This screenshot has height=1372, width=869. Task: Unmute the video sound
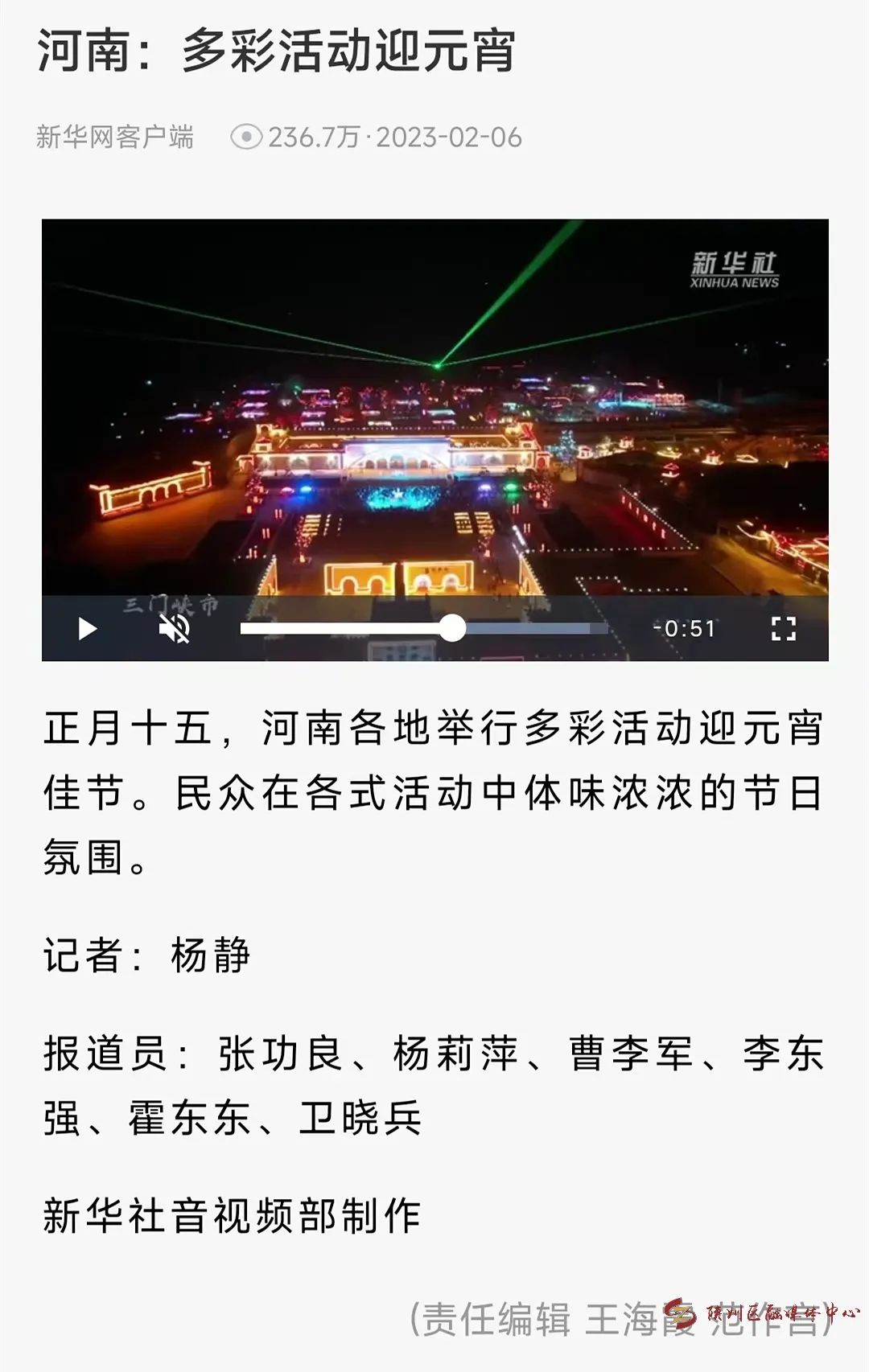(x=175, y=628)
